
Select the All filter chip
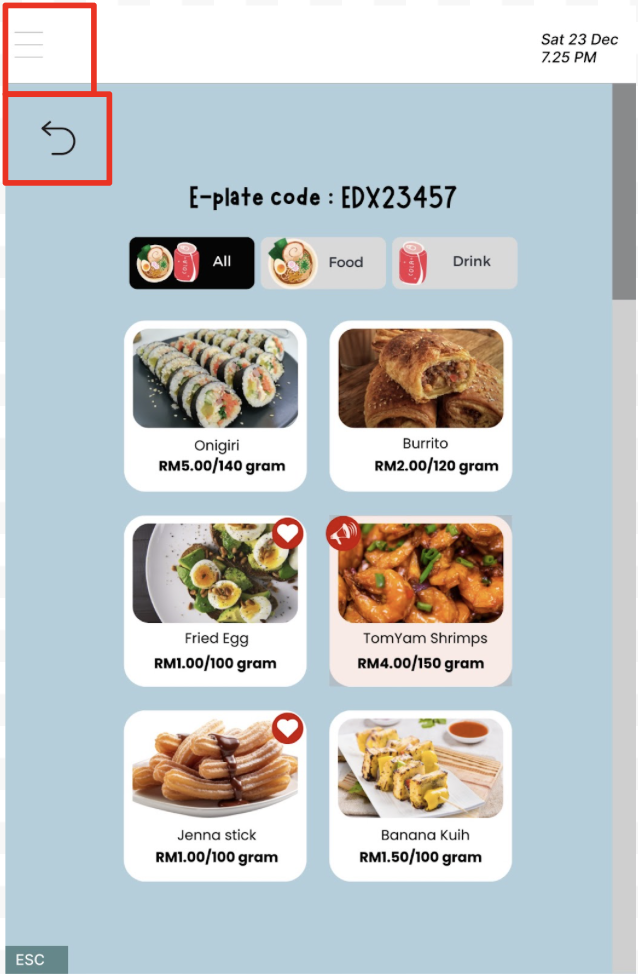coord(191,262)
